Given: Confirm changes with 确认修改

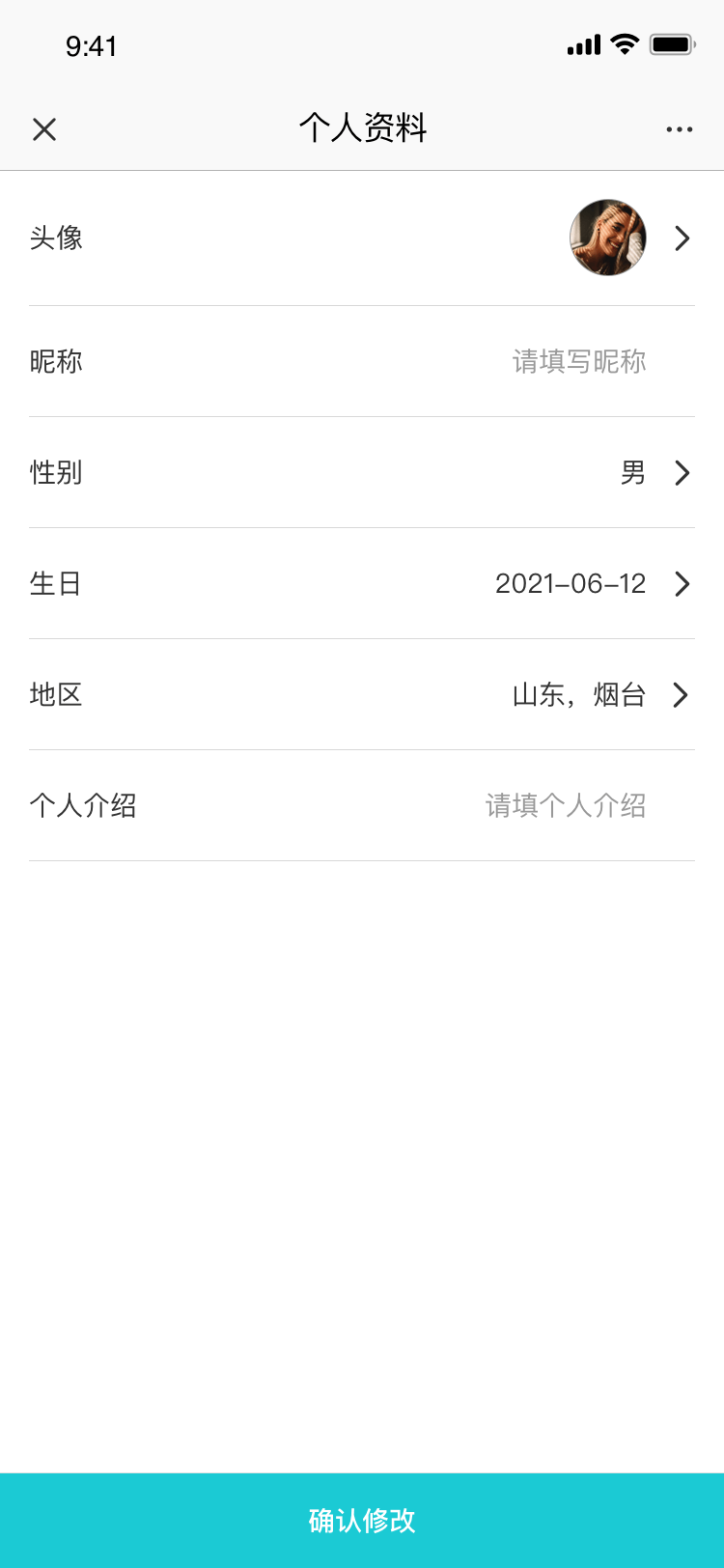Looking at the screenshot, I should click(362, 1521).
